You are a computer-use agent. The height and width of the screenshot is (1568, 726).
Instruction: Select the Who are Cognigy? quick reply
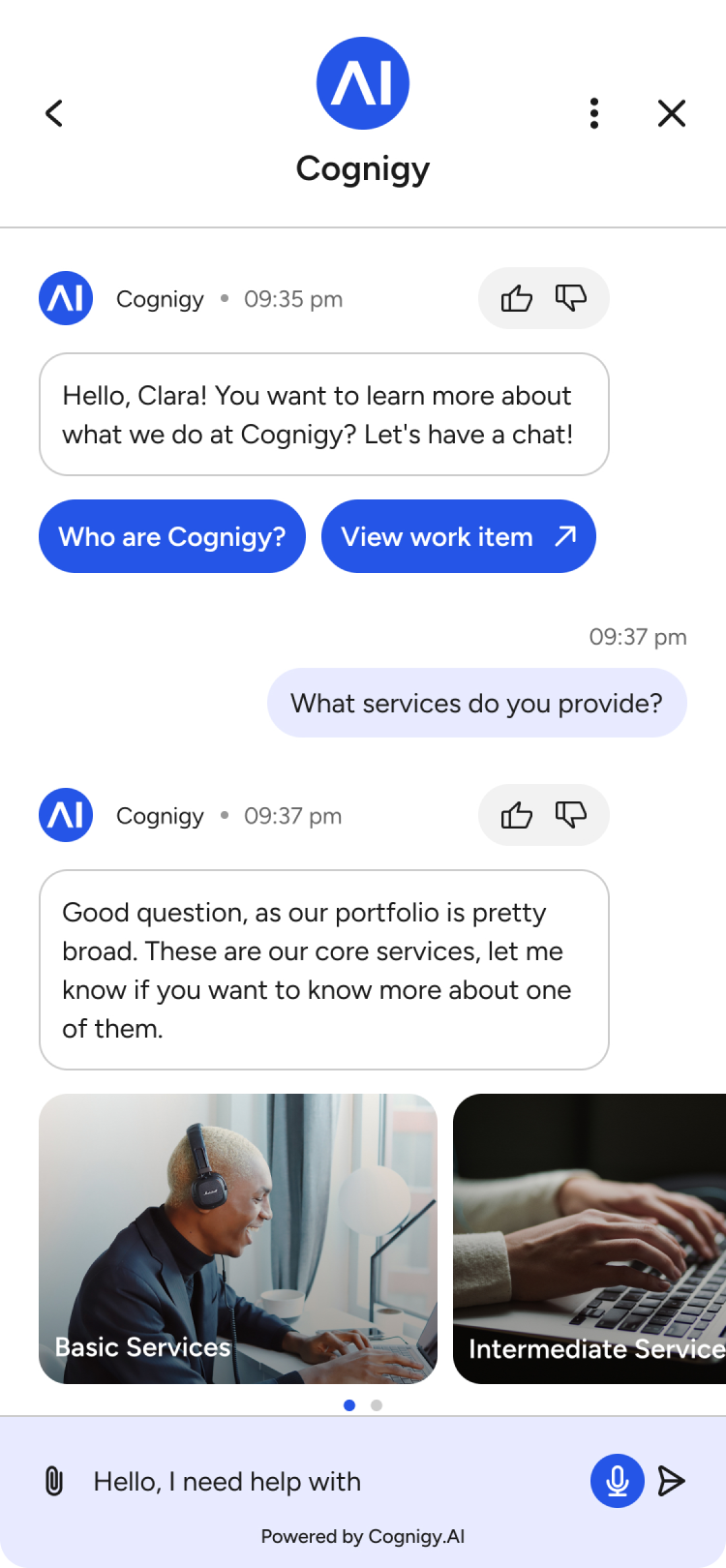(171, 536)
